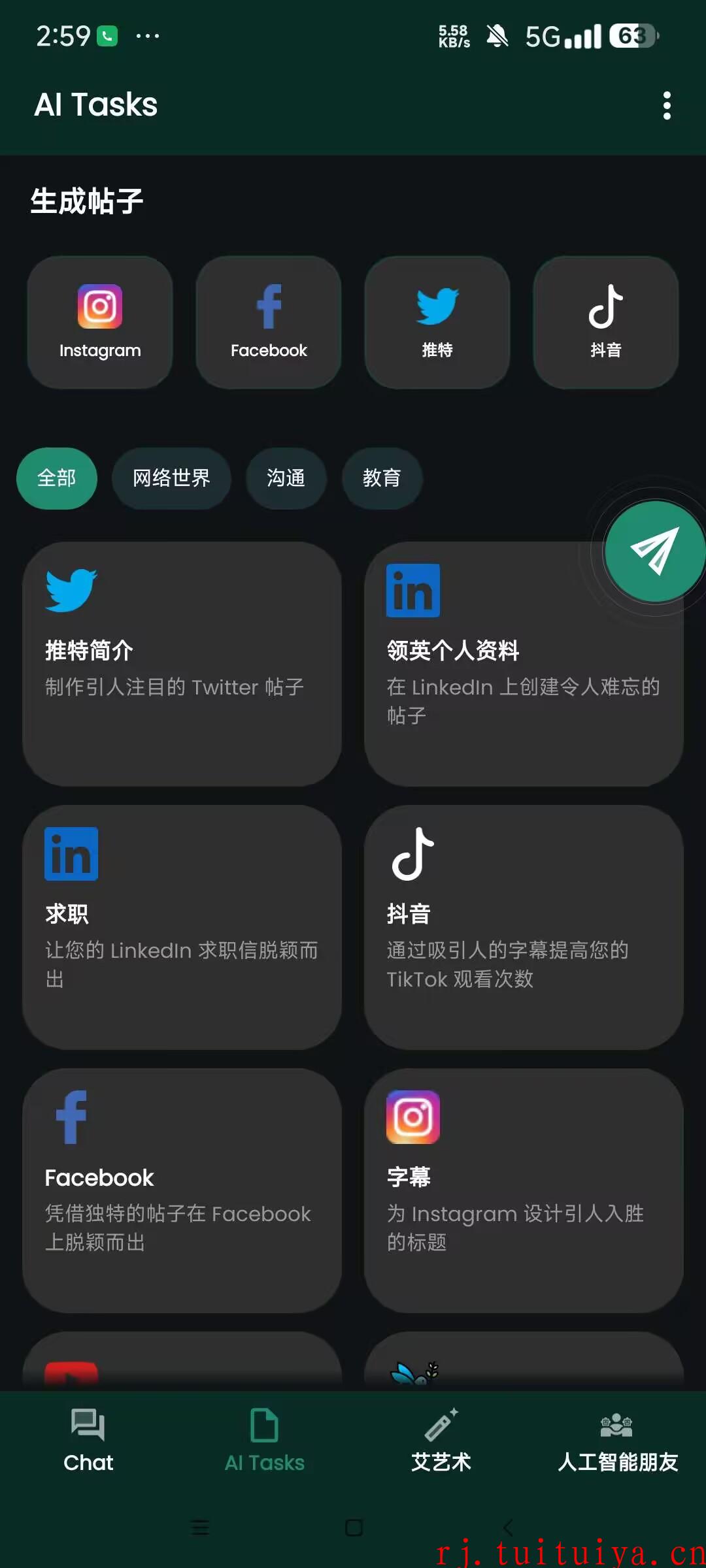The image size is (706, 1568).
Task: Generate a post for Instagram
Action: coord(100,322)
